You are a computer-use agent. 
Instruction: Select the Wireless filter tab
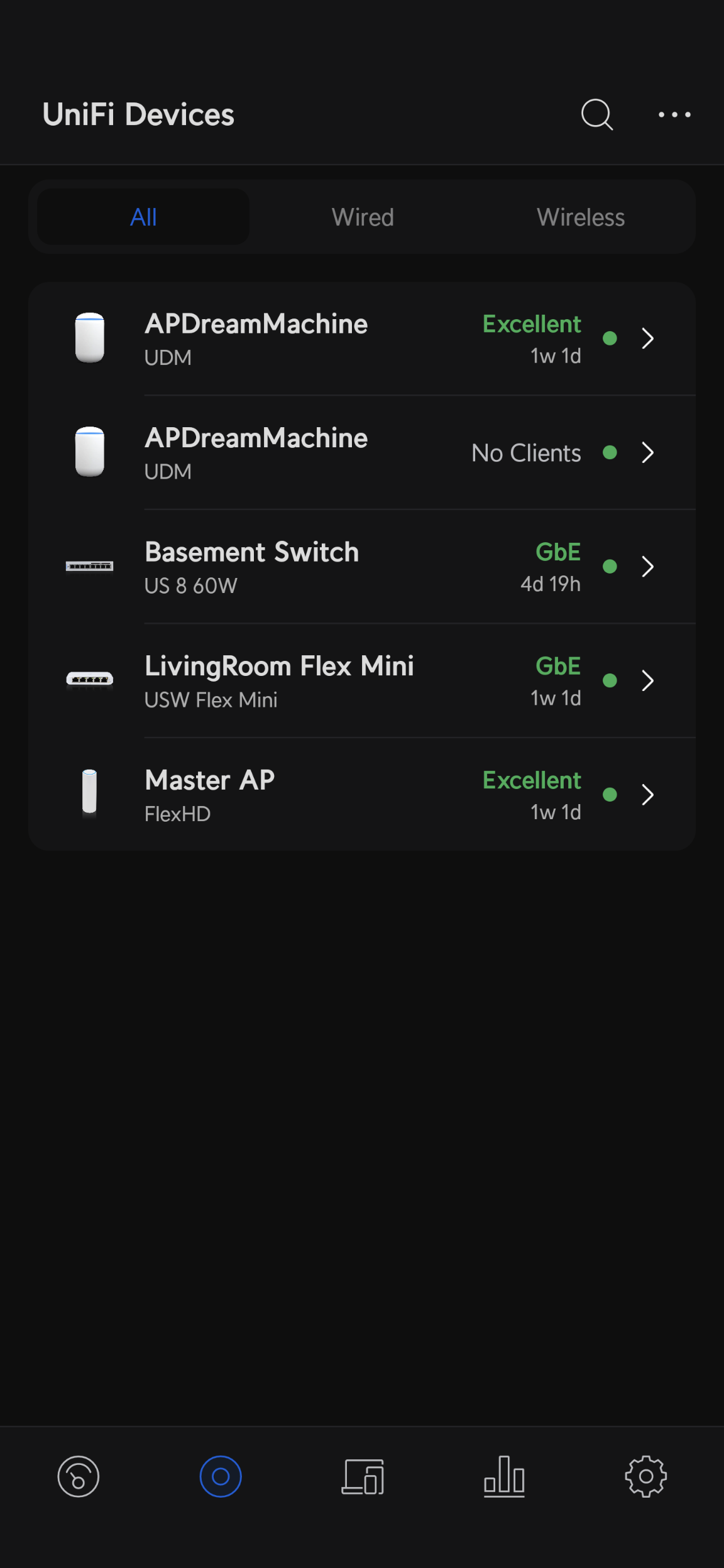[x=580, y=216]
